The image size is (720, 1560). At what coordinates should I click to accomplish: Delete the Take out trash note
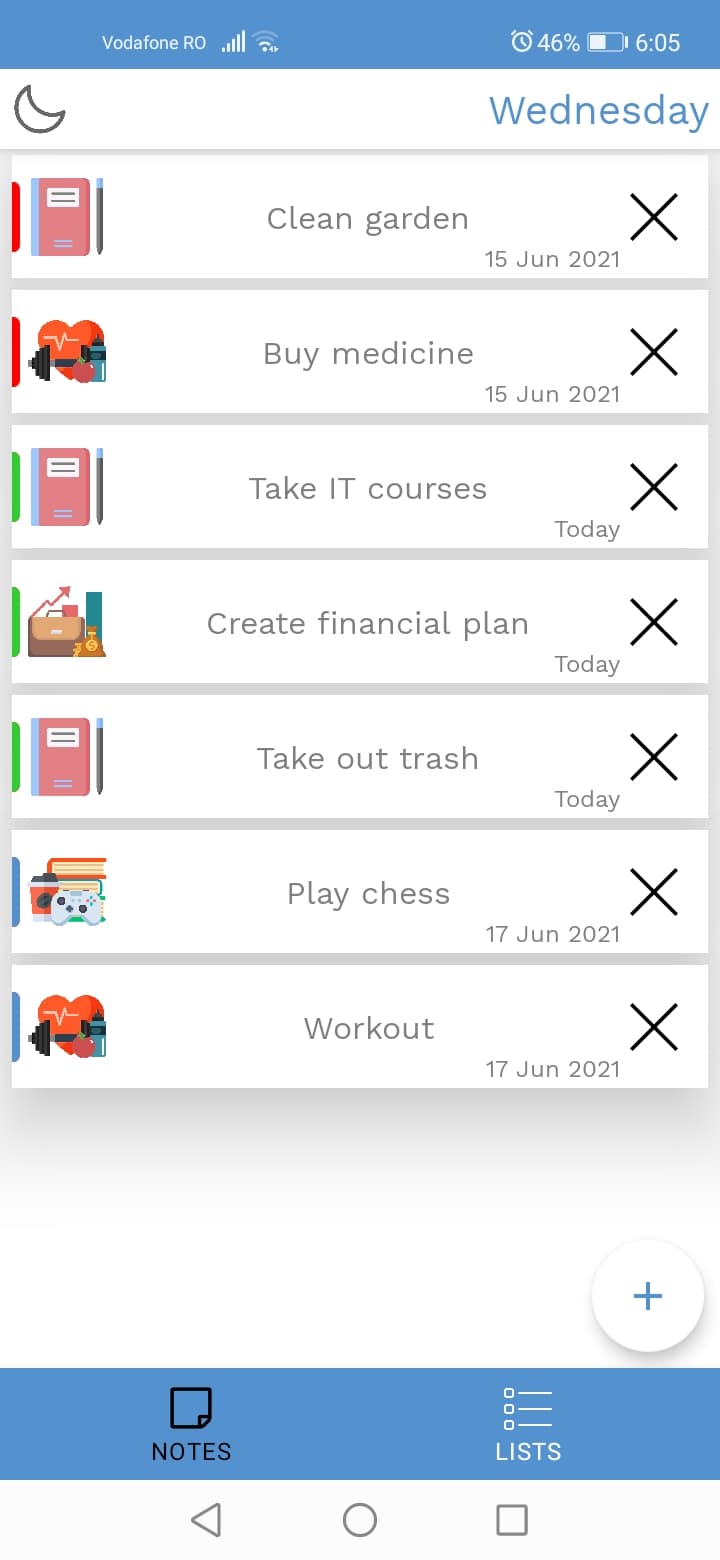click(654, 757)
